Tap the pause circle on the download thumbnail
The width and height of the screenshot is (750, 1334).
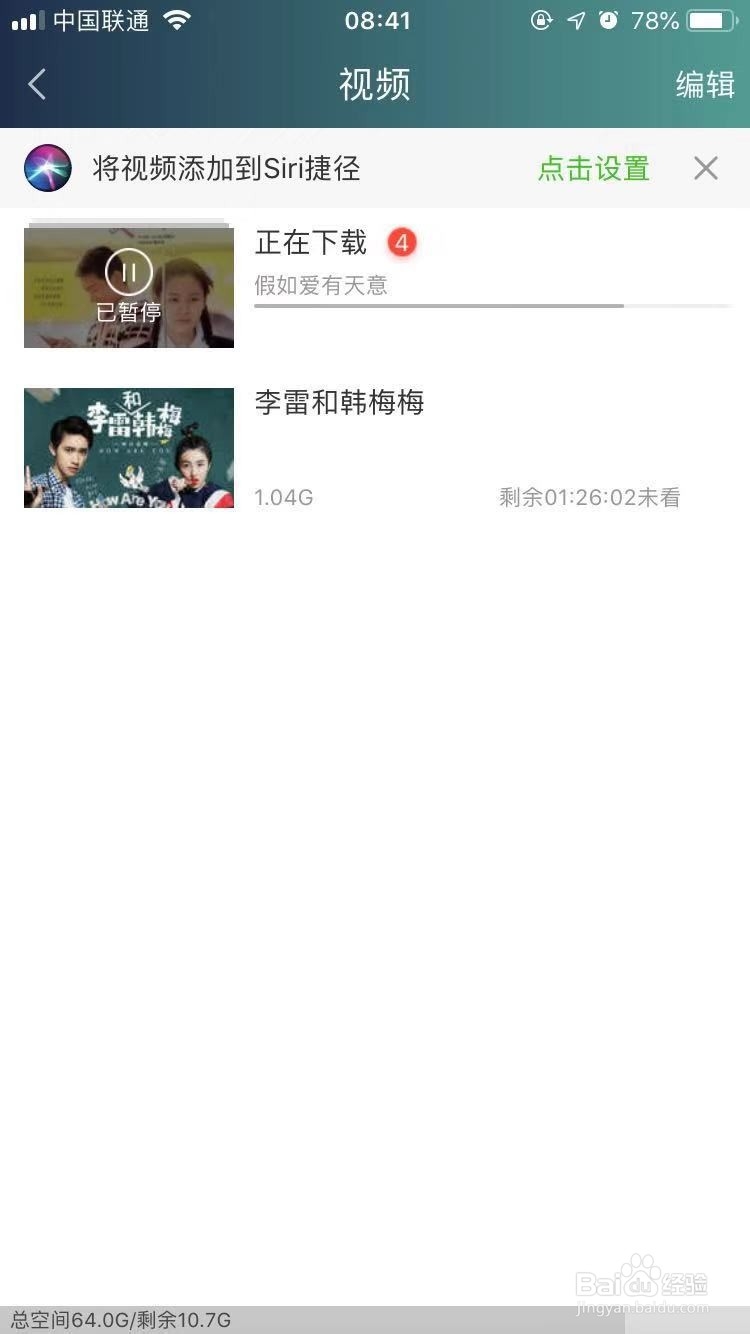(x=128, y=271)
